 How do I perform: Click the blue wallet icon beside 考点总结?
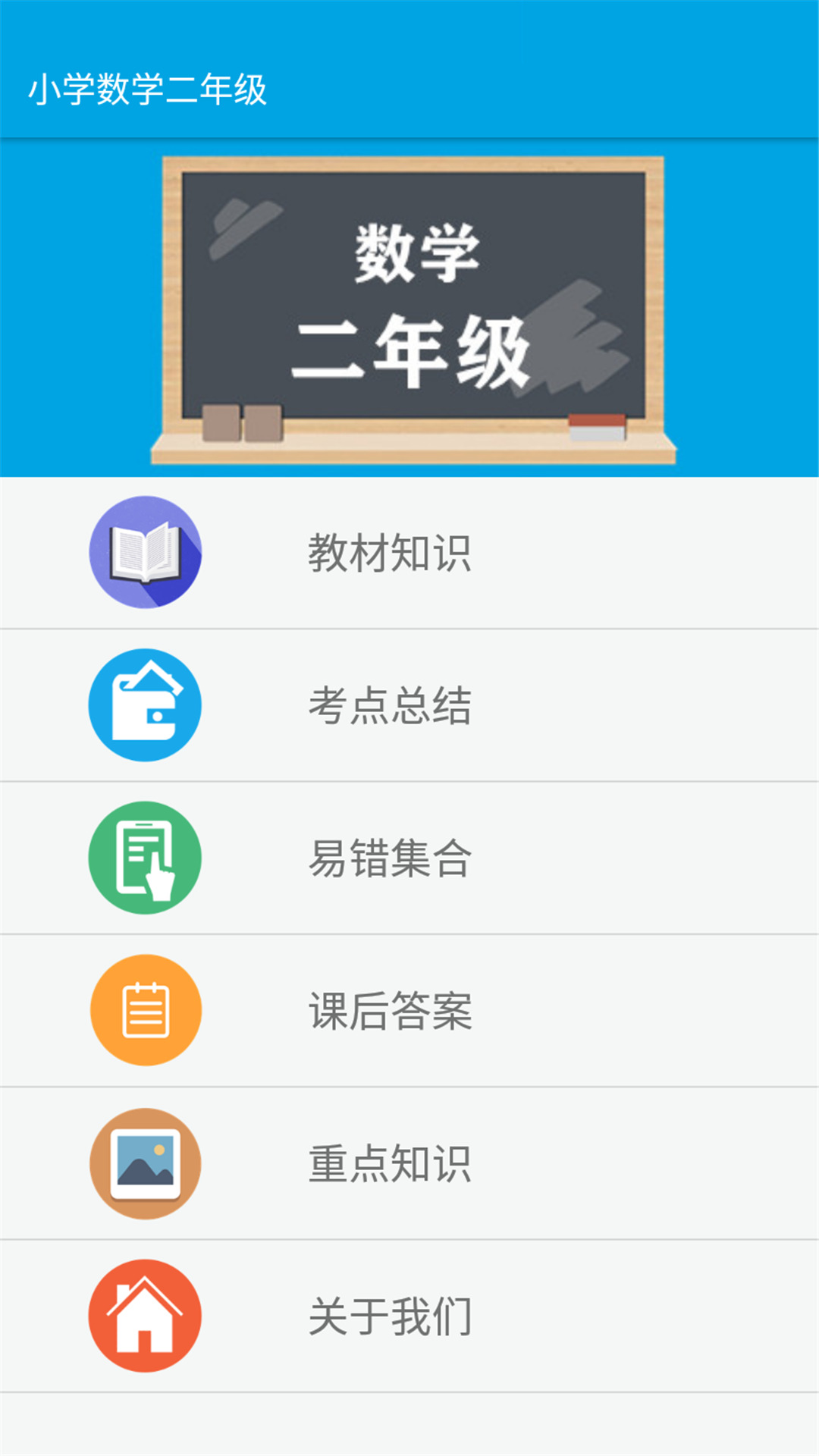pos(145,706)
